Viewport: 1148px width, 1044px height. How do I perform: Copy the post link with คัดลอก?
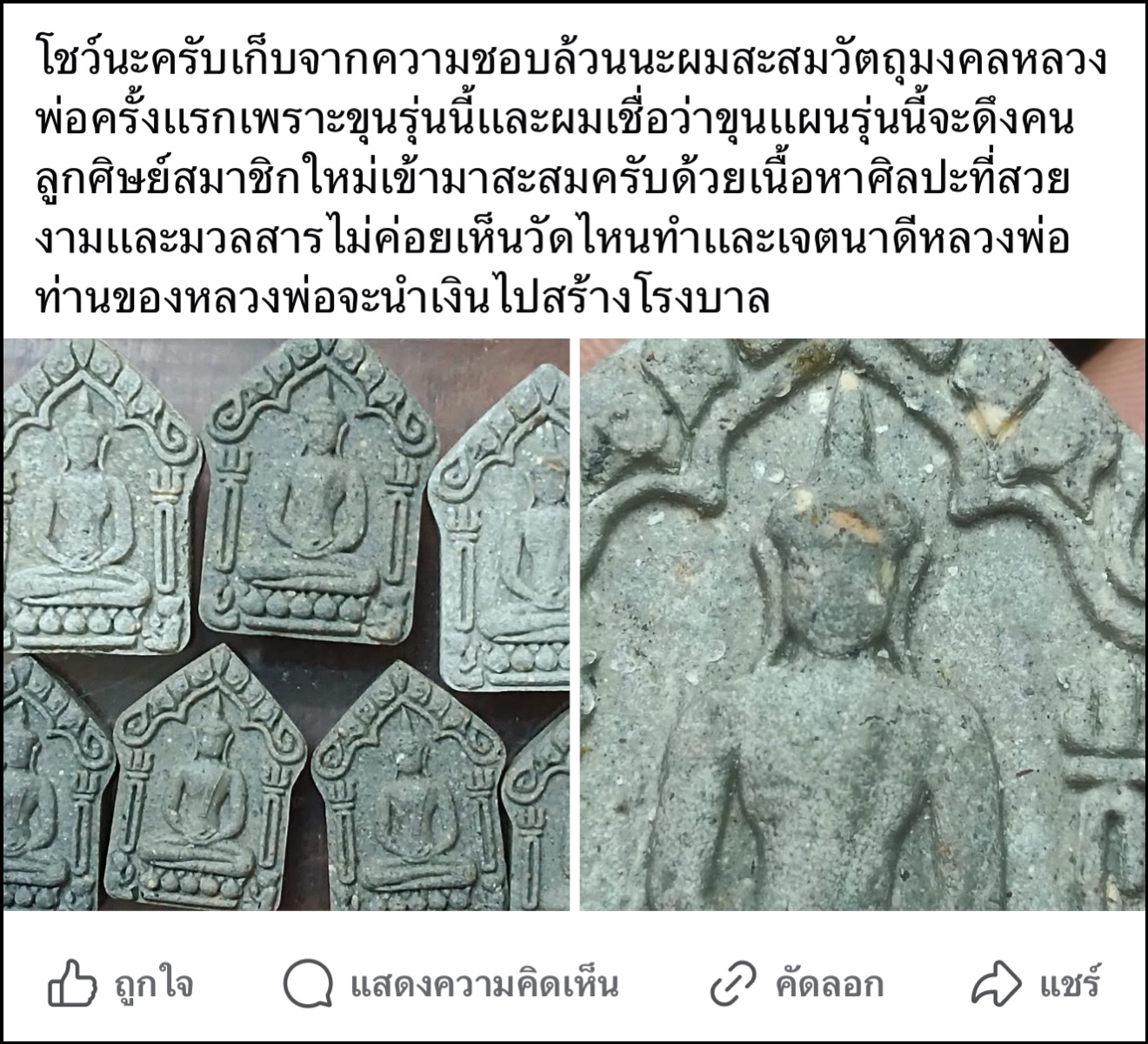tap(797, 985)
